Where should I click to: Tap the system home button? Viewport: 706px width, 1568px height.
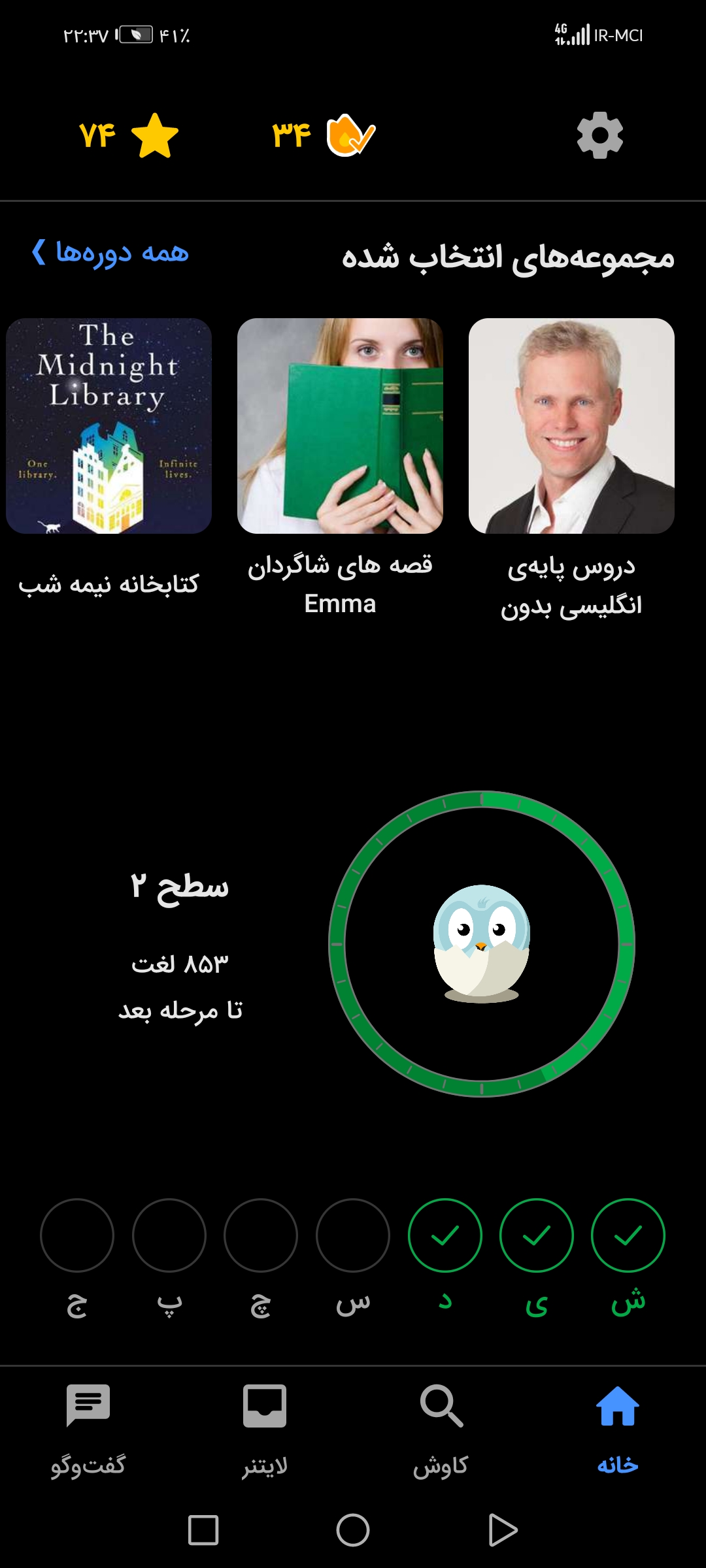[353, 1530]
